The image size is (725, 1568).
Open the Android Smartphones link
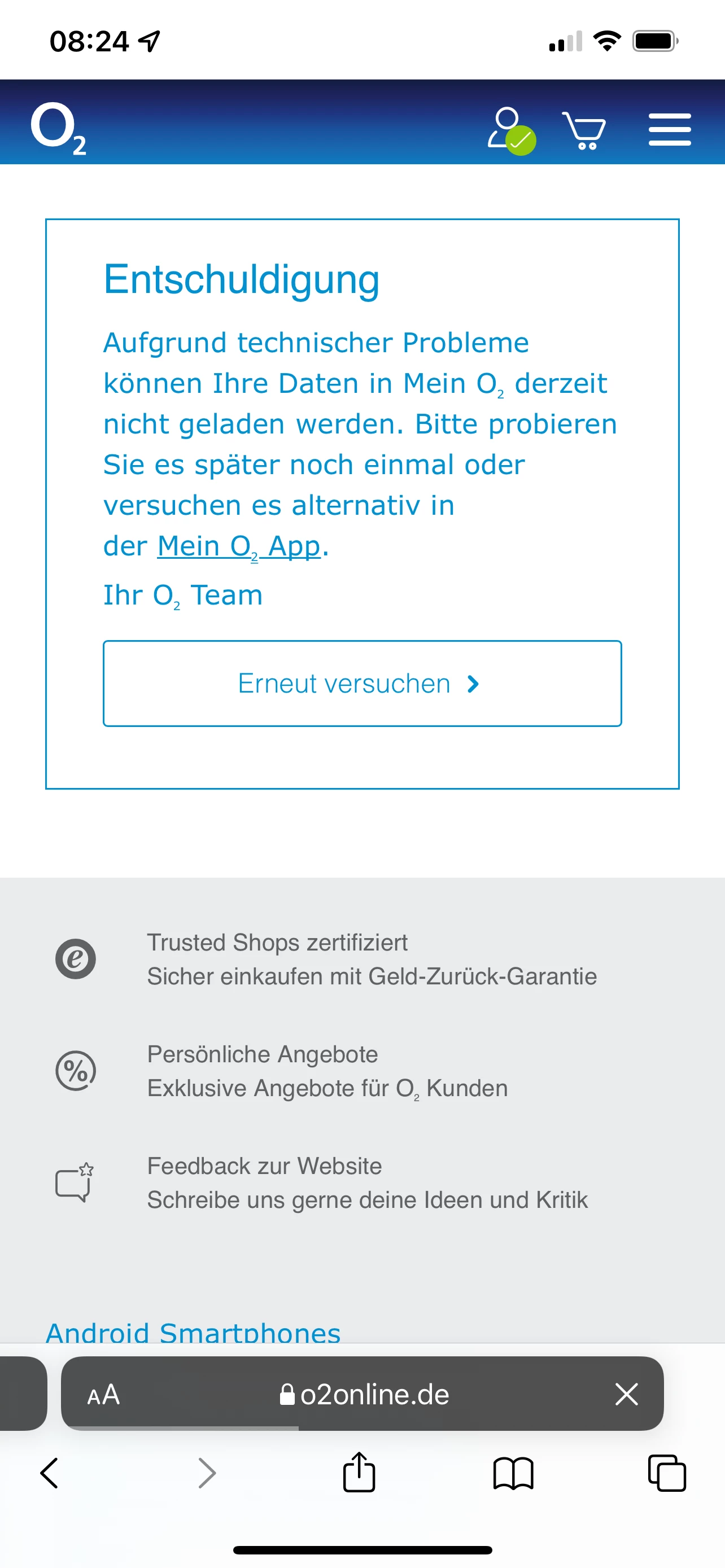(193, 1333)
